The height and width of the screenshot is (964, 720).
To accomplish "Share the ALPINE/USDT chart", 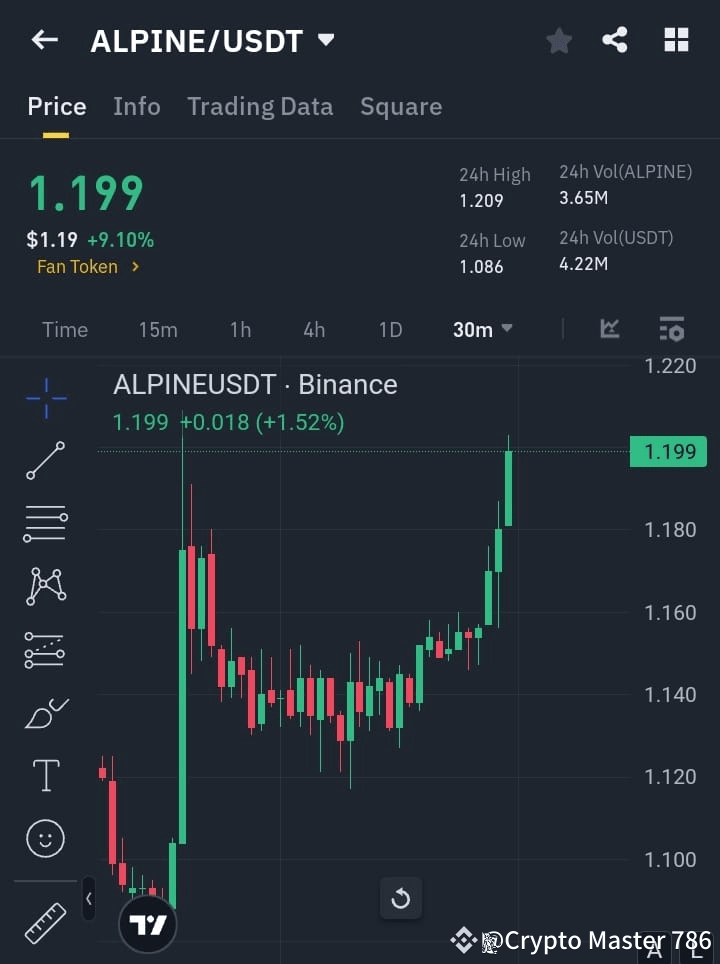I will coord(615,40).
